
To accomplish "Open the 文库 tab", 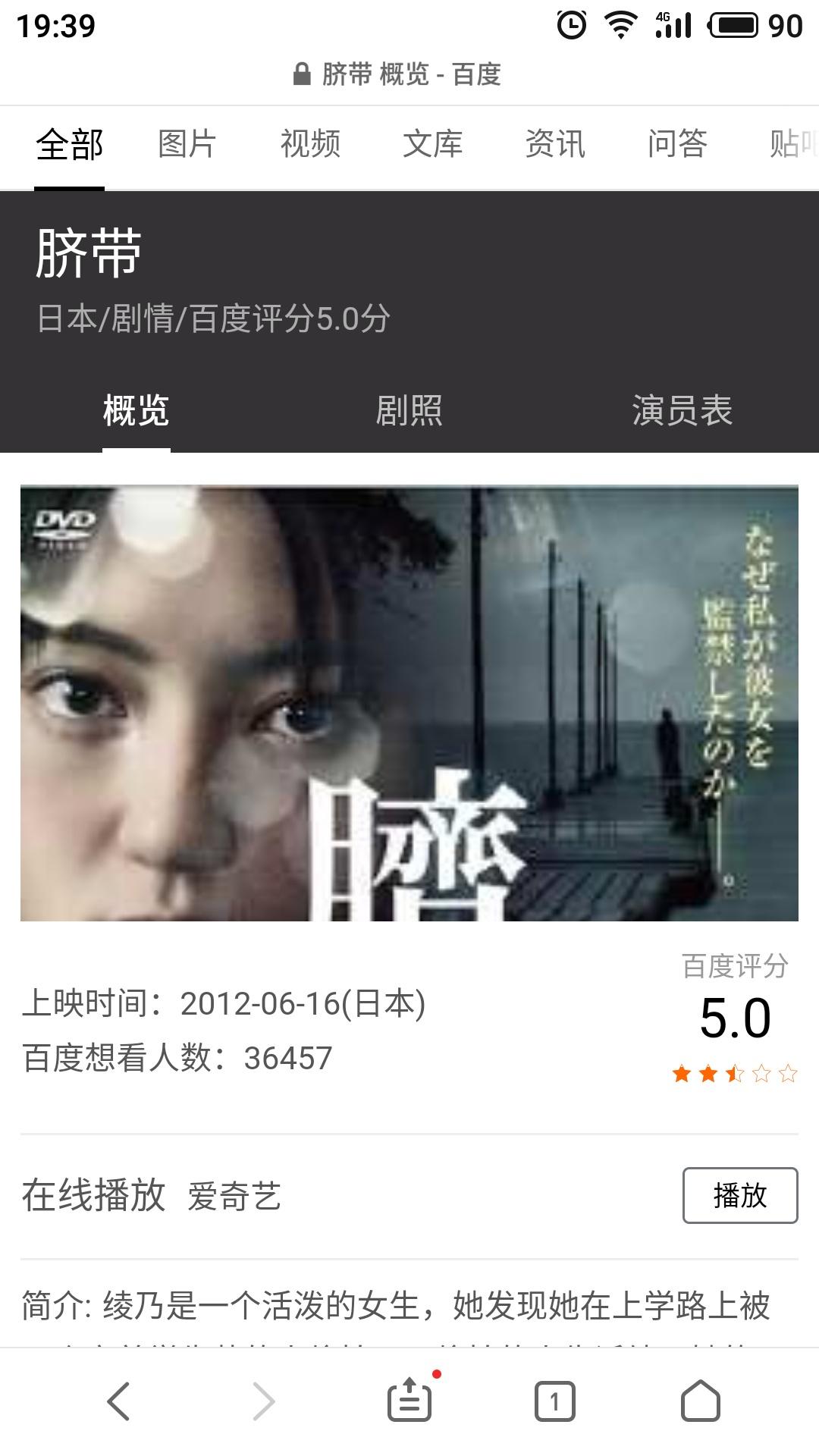I will tap(432, 144).
